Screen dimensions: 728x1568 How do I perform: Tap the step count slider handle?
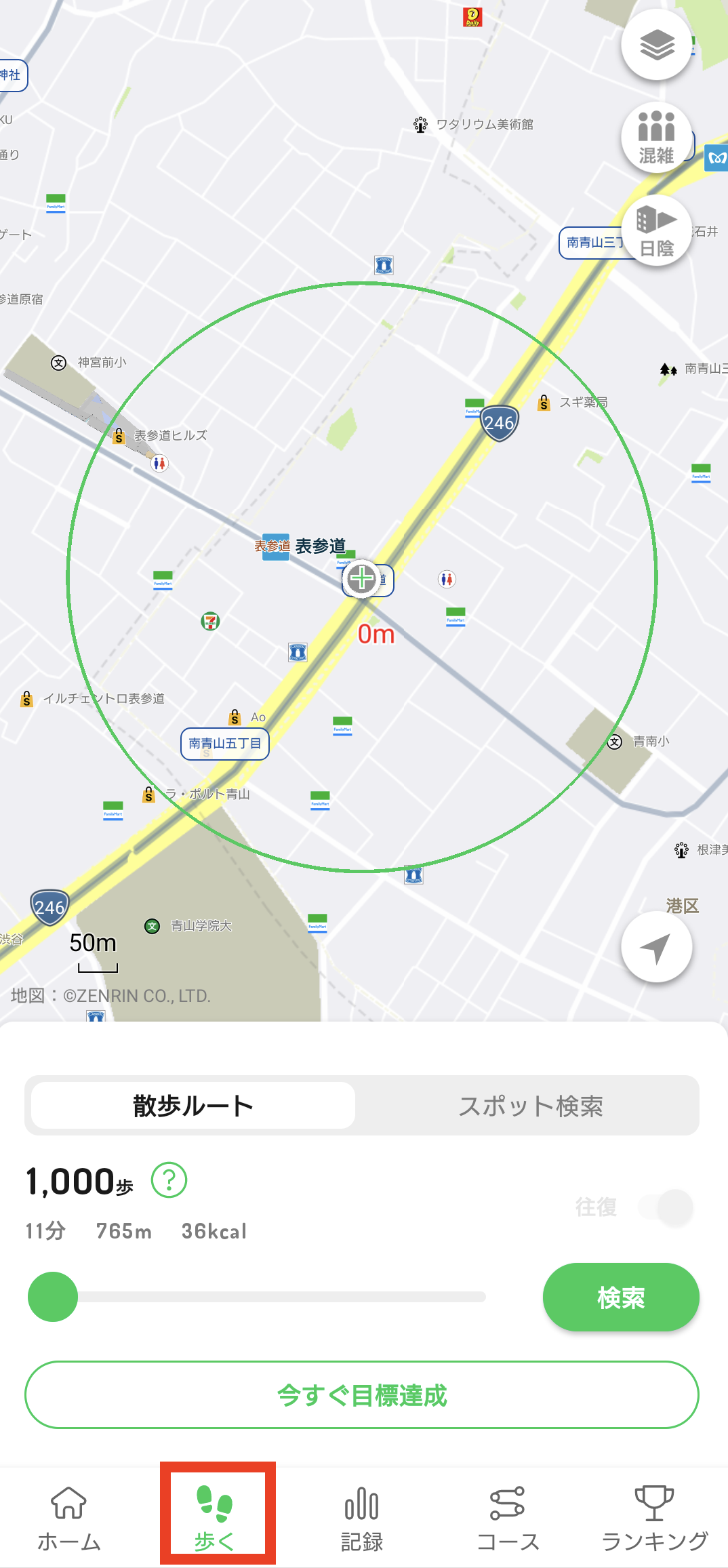pyautogui.click(x=53, y=1297)
